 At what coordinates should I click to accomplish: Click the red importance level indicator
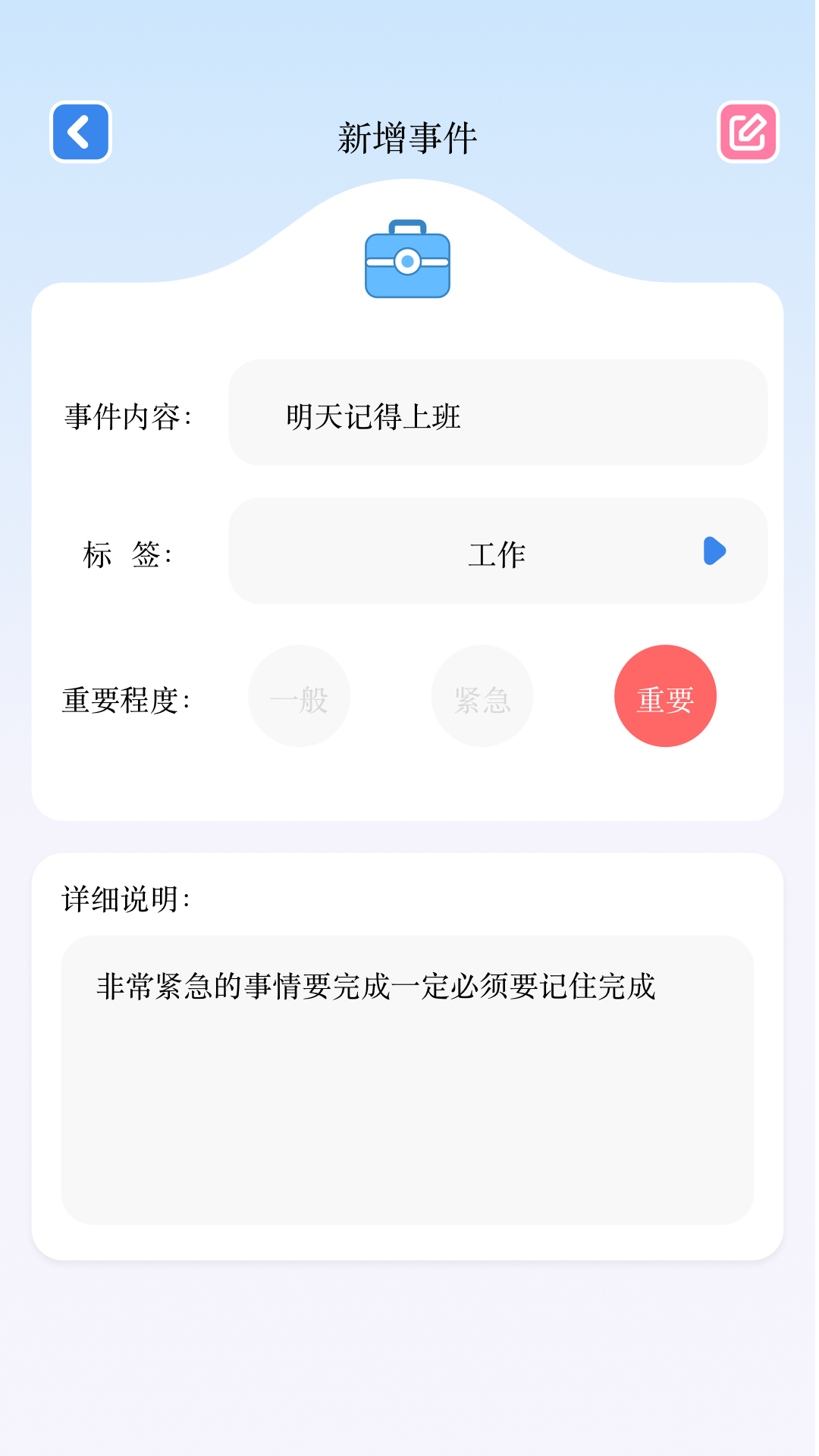[x=665, y=695]
